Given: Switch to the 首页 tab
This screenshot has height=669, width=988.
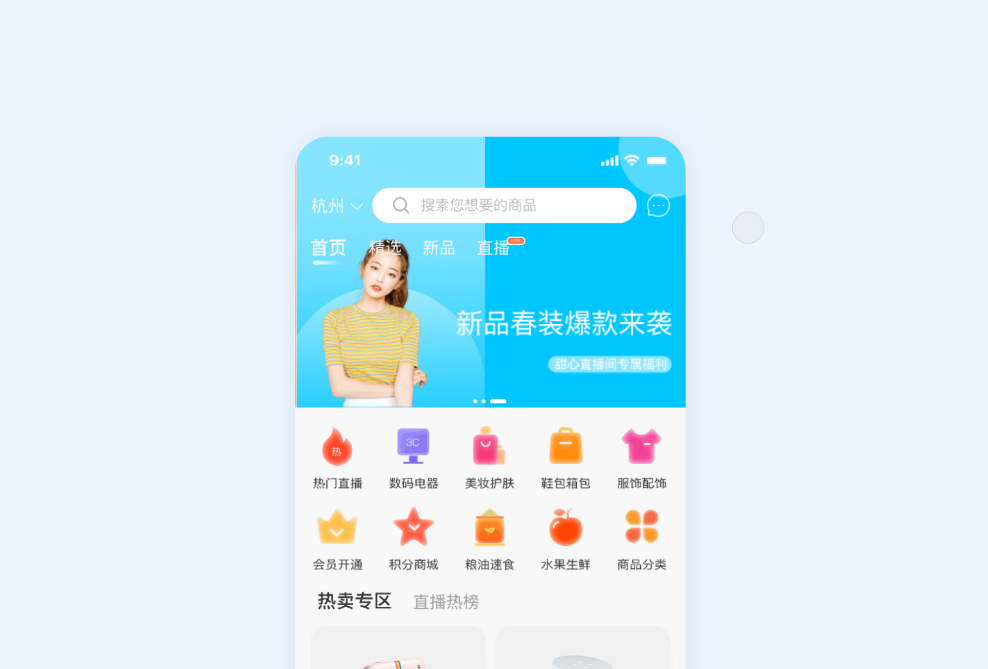Looking at the screenshot, I should 328,248.
